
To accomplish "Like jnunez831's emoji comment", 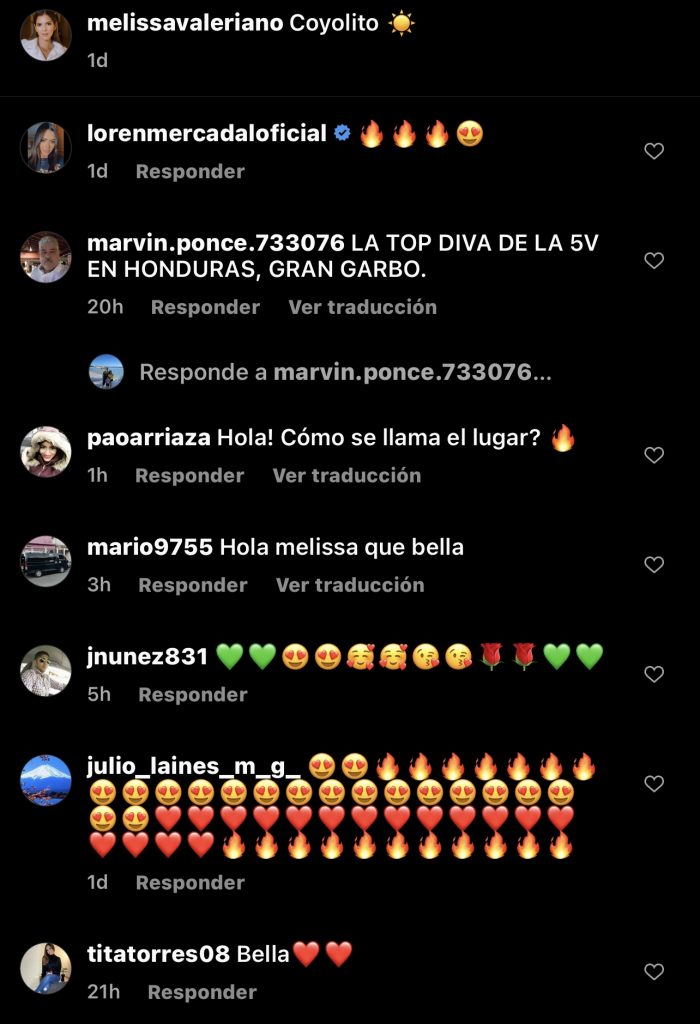I will tap(654, 674).
